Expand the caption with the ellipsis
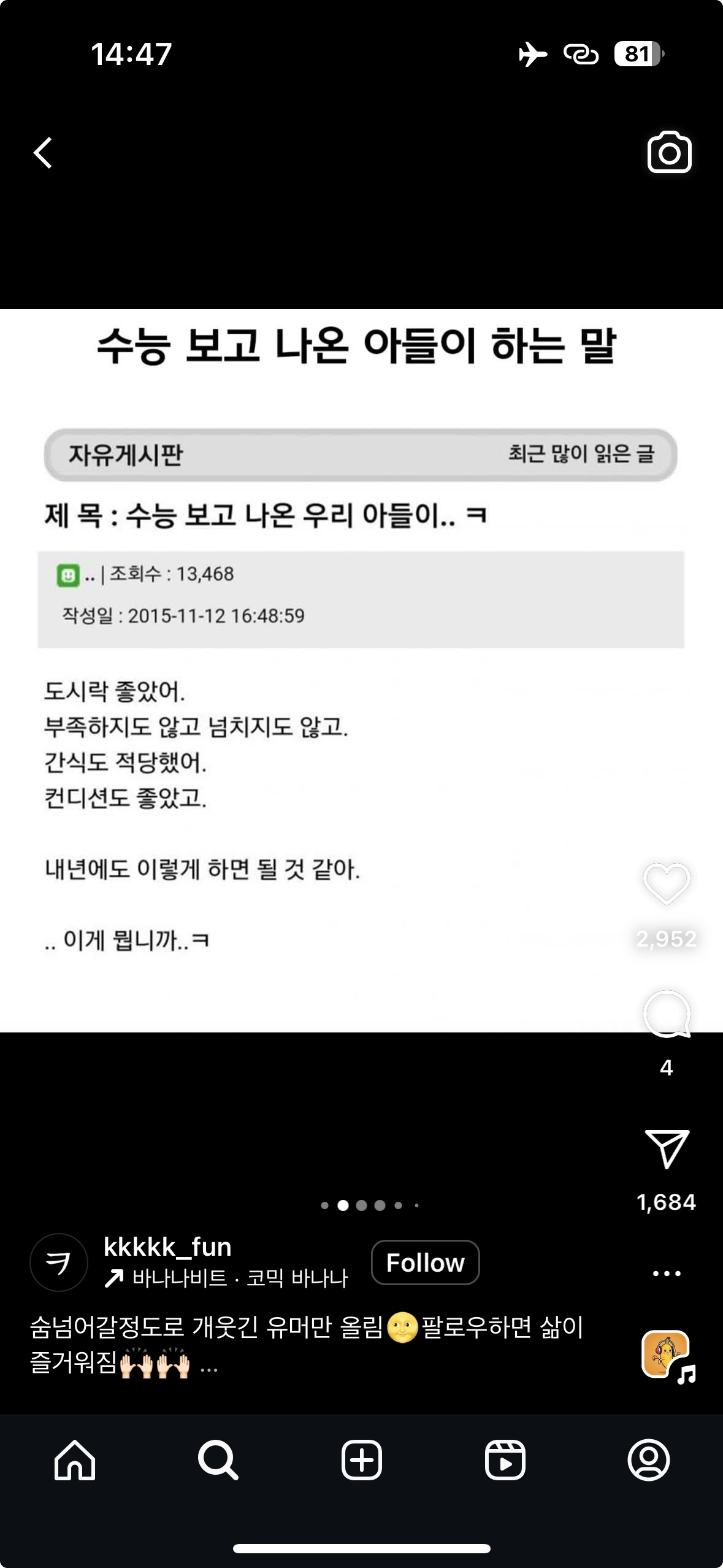Image resolution: width=723 pixels, height=1568 pixels. coord(209,1366)
